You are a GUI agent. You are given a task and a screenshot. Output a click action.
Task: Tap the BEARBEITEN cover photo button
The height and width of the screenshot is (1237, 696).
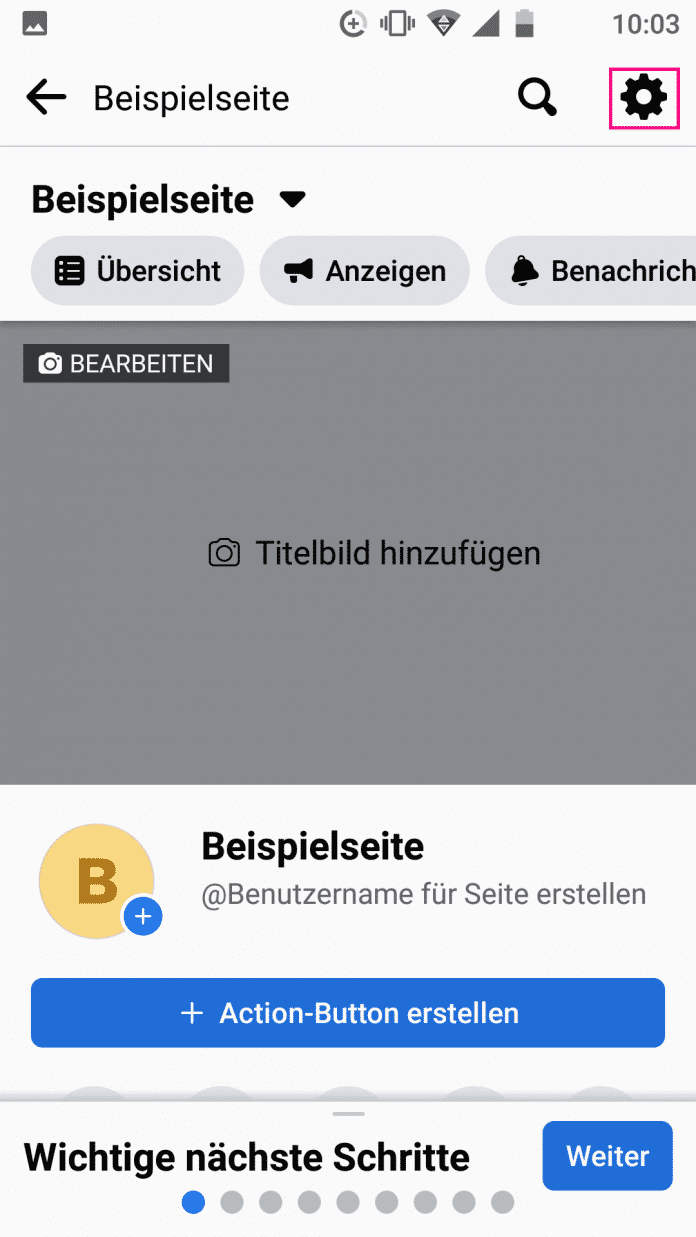pos(126,364)
